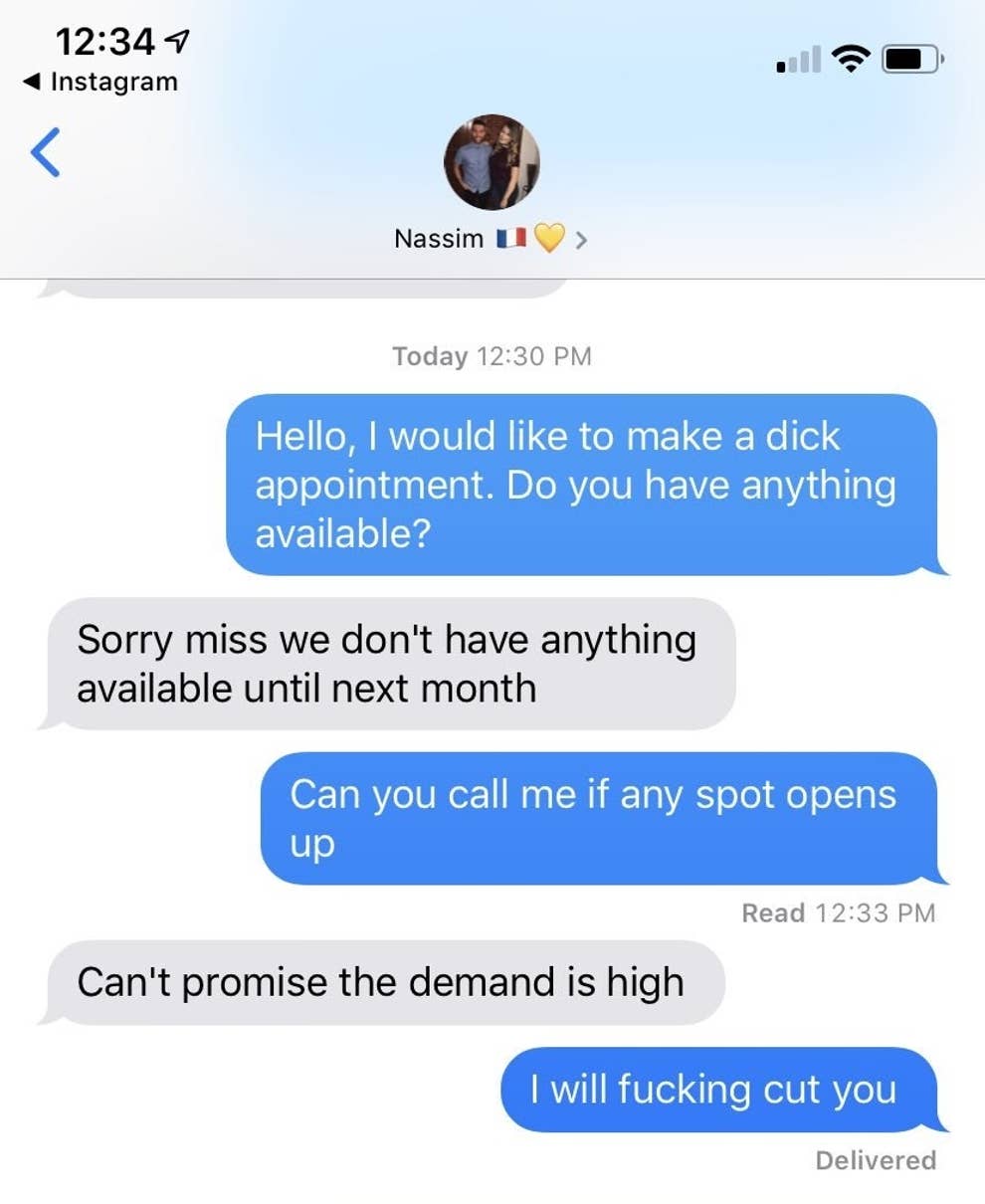Screen dimensions: 985x1204
Task: Expand Nassim's contact details chevron
Action: tap(581, 240)
